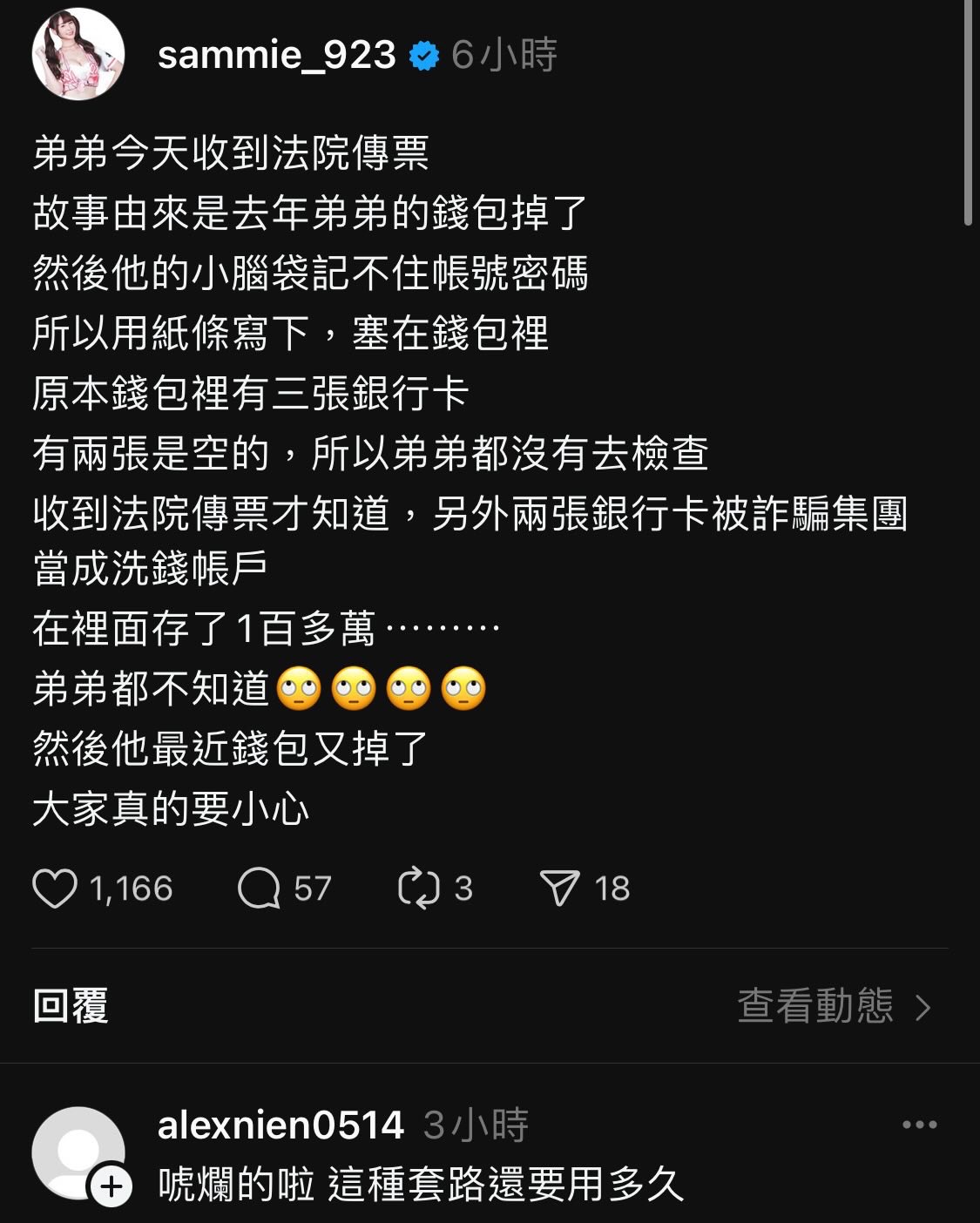Screen dimensions: 980x1223
Task: Open sammie_923's profile picture
Action: click(x=78, y=55)
